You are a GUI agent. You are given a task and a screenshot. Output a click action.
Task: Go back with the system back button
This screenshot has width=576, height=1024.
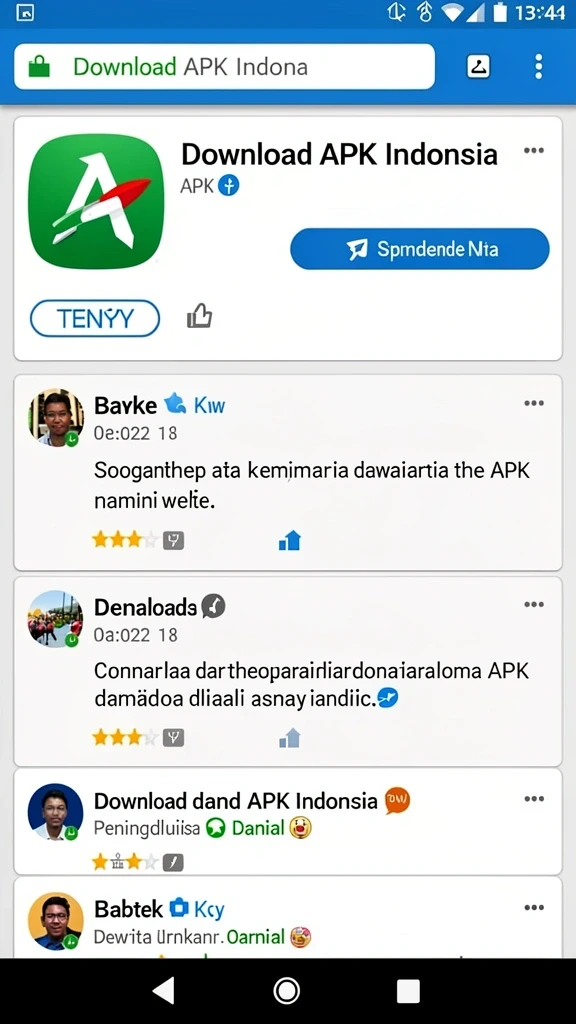tap(163, 991)
